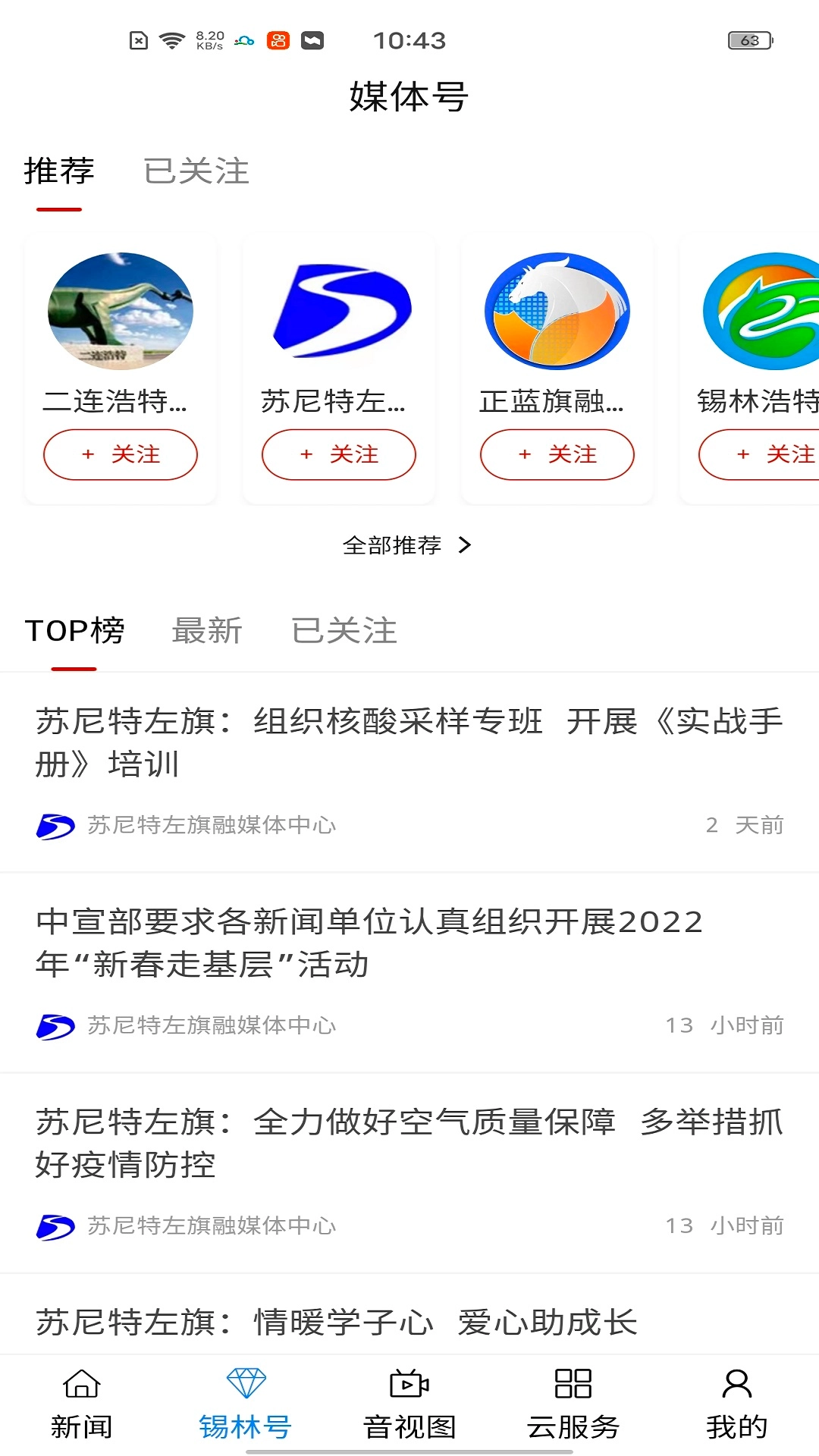
Task: Tap the 二连浩特 dinosaur statue avatar
Action: pos(121,311)
